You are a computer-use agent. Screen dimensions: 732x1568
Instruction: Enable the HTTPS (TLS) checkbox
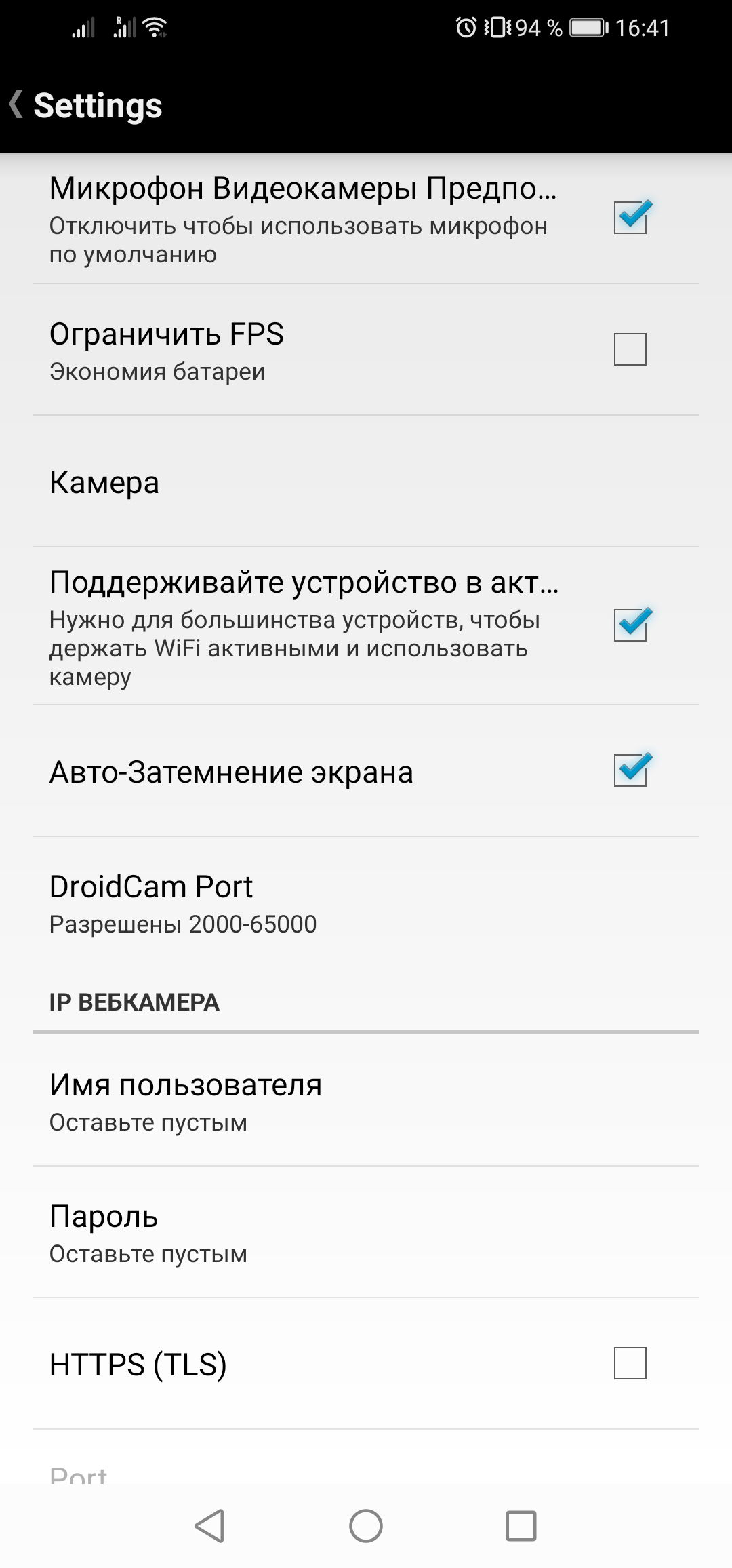(x=630, y=1363)
